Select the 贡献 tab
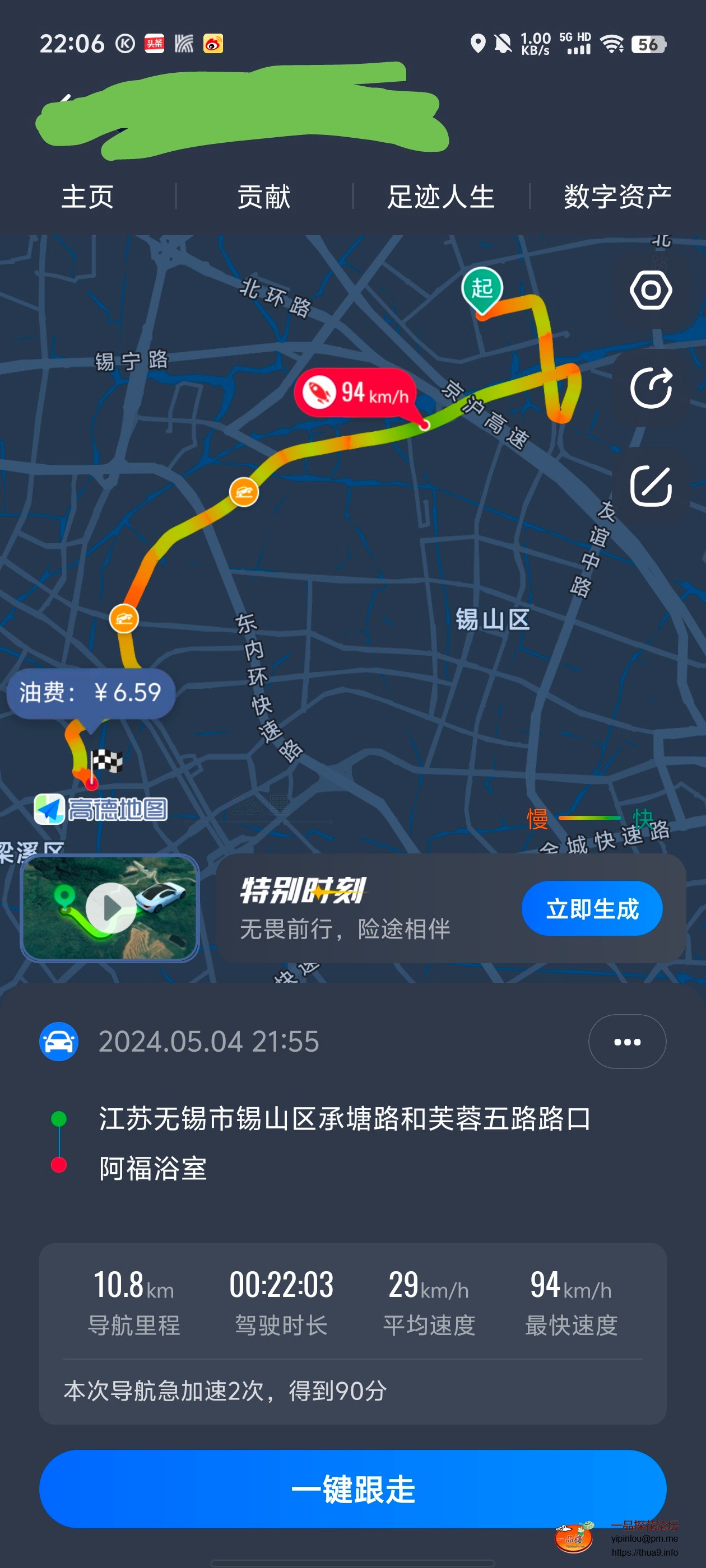The height and width of the screenshot is (1568, 706). coord(263,197)
